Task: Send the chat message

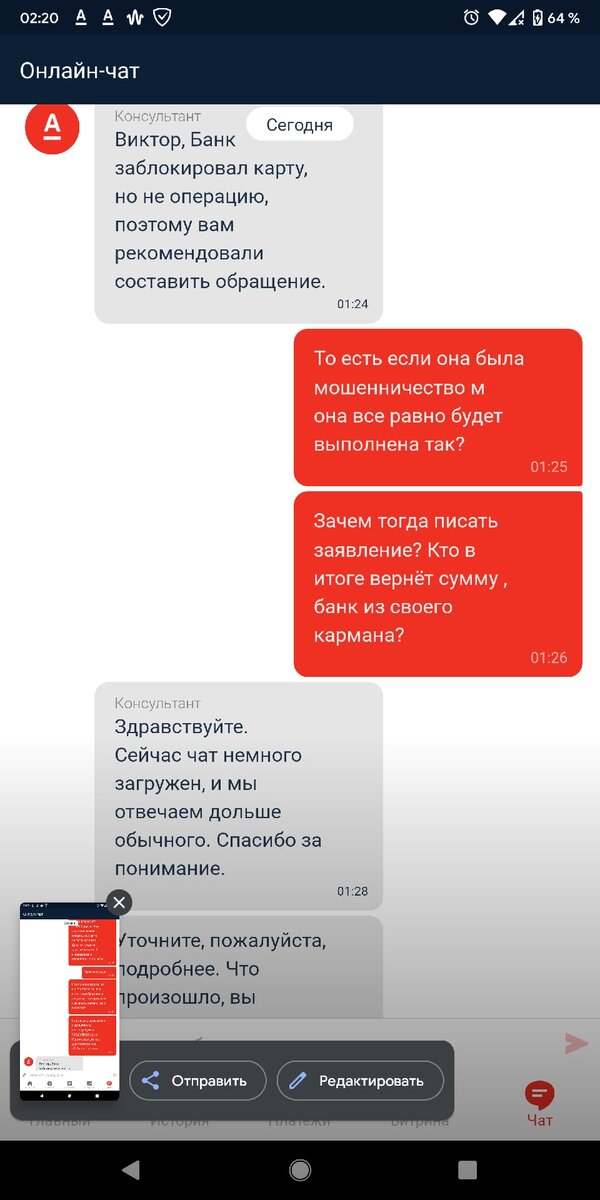Action: [x=576, y=1043]
